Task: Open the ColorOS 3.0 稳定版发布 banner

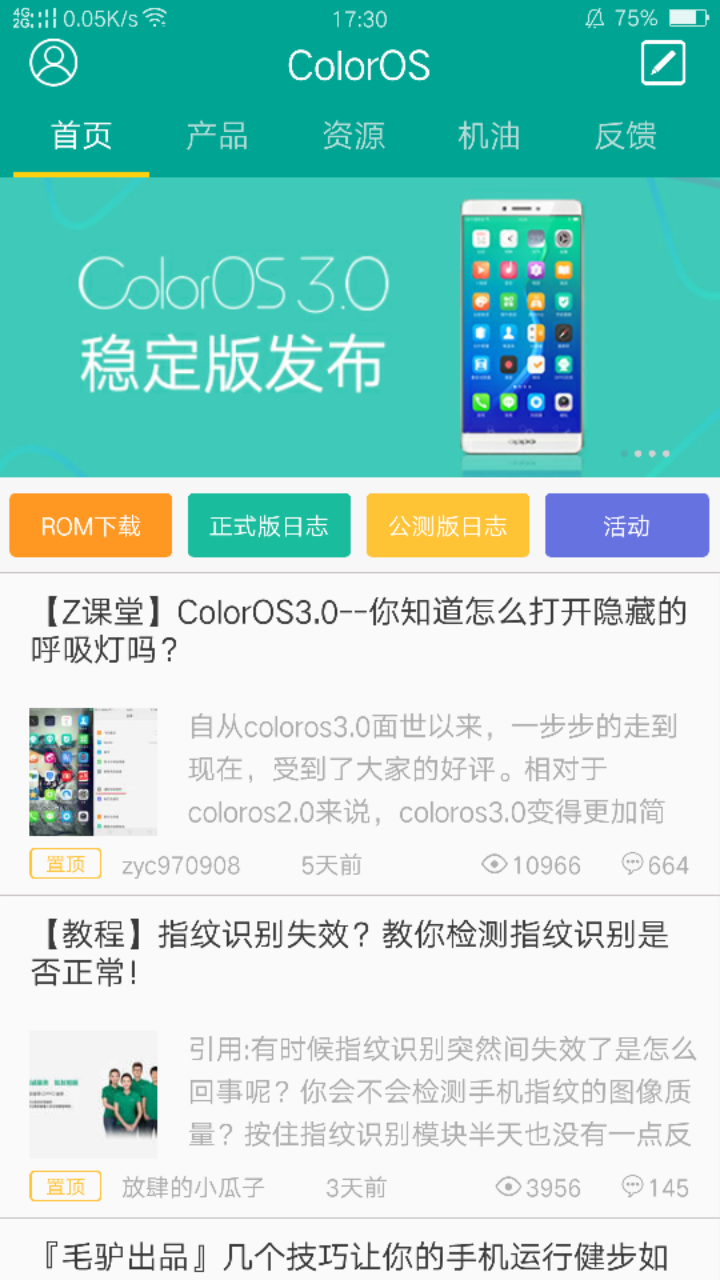Action: (360, 327)
